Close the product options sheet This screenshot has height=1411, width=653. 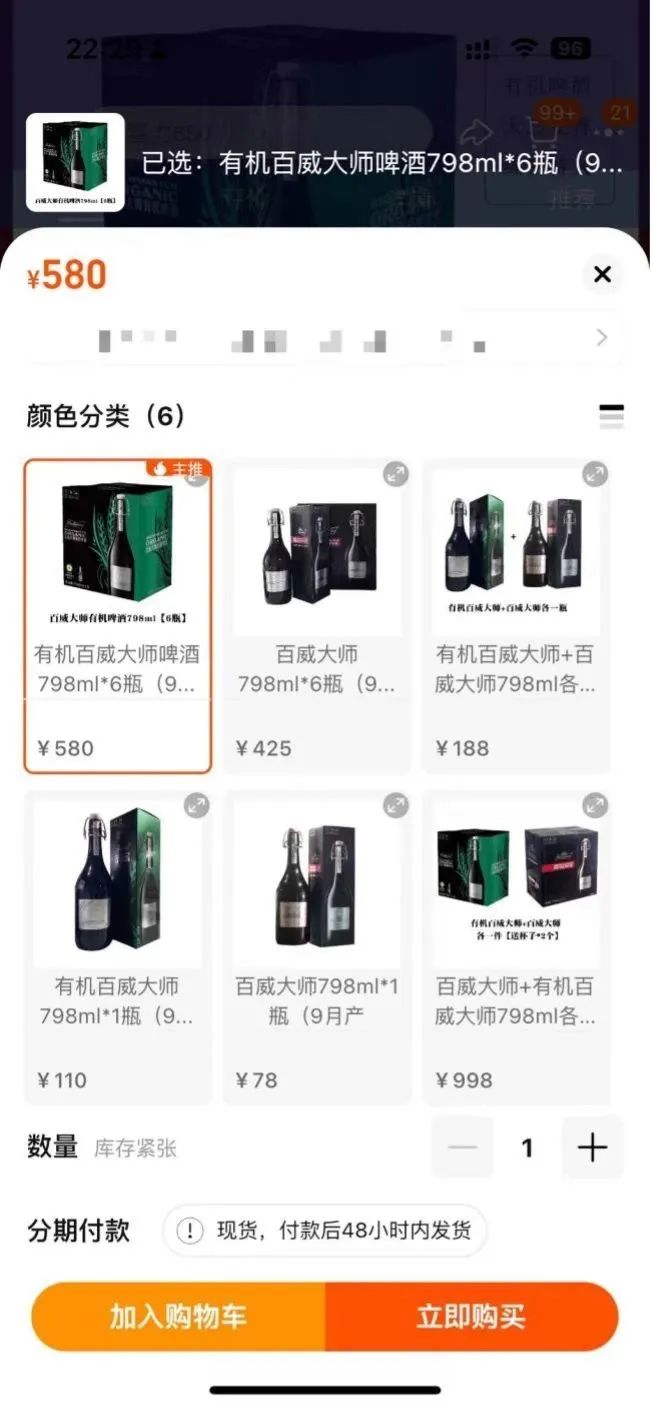pyautogui.click(x=602, y=274)
